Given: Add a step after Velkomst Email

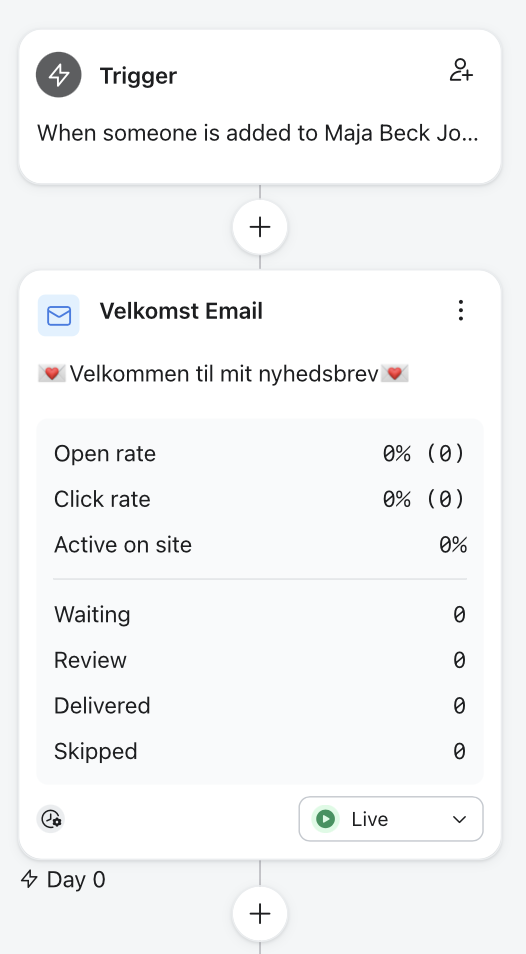Looking at the screenshot, I should tap(260, 914).
